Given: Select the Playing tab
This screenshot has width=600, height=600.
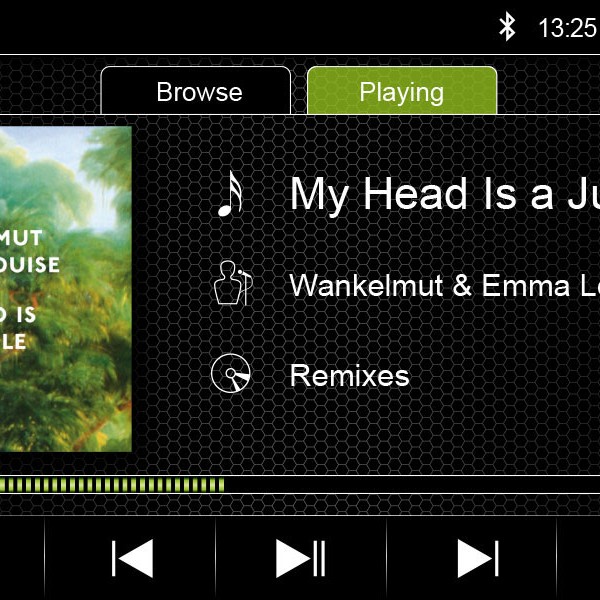Looking at the screenshot, I should [401, 92].
